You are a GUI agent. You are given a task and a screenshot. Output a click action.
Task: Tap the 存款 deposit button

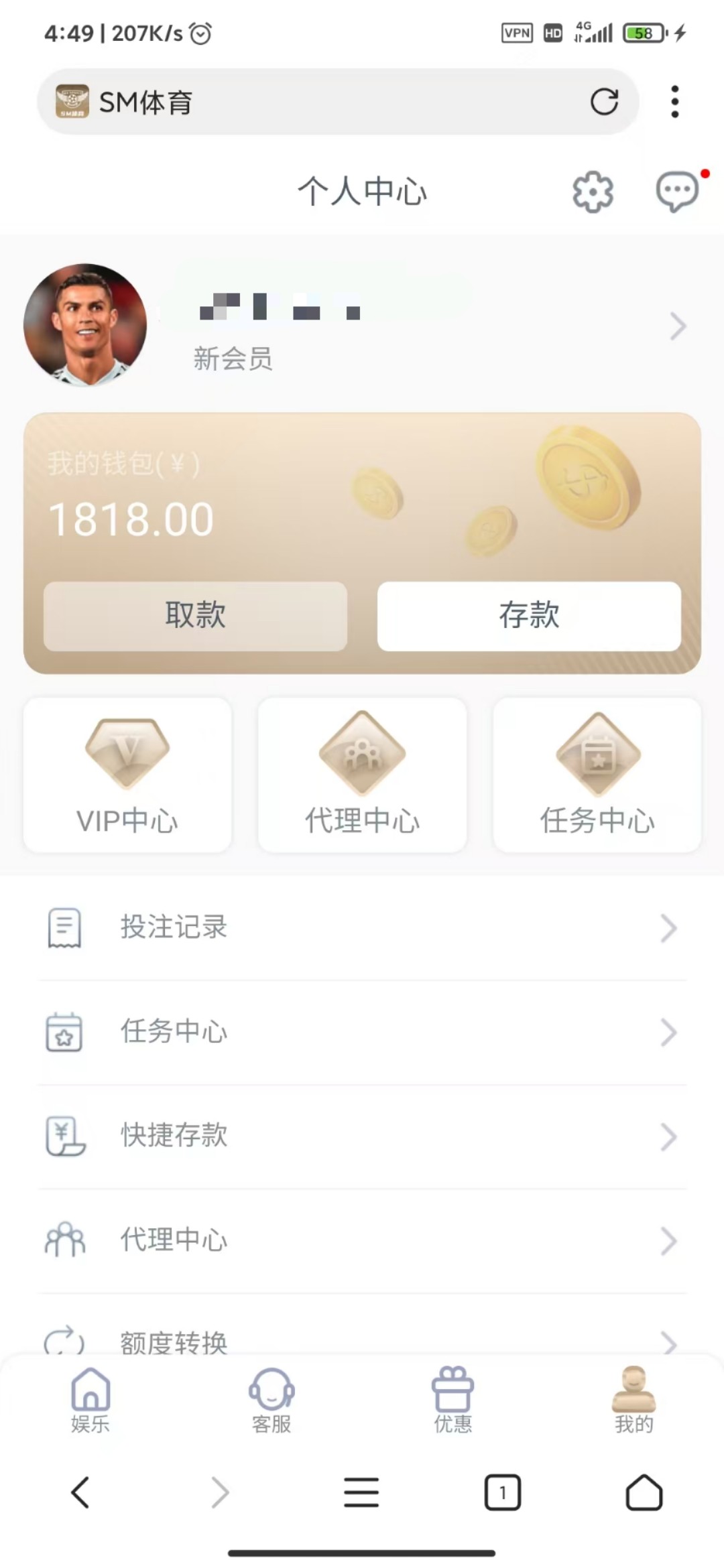(x=529, y=615)
